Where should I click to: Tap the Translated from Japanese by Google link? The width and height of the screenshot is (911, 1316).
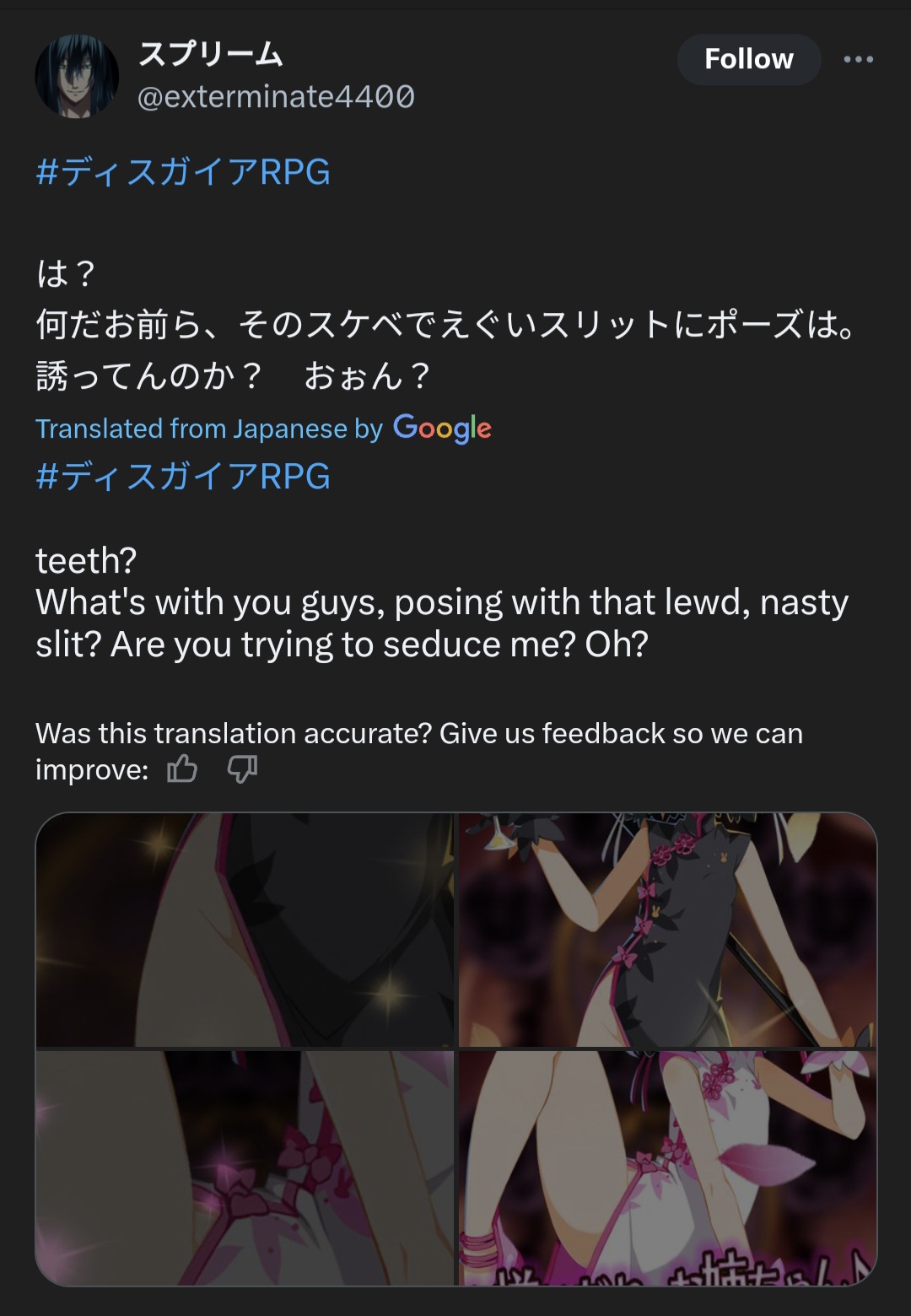click(x=262, y=429)
